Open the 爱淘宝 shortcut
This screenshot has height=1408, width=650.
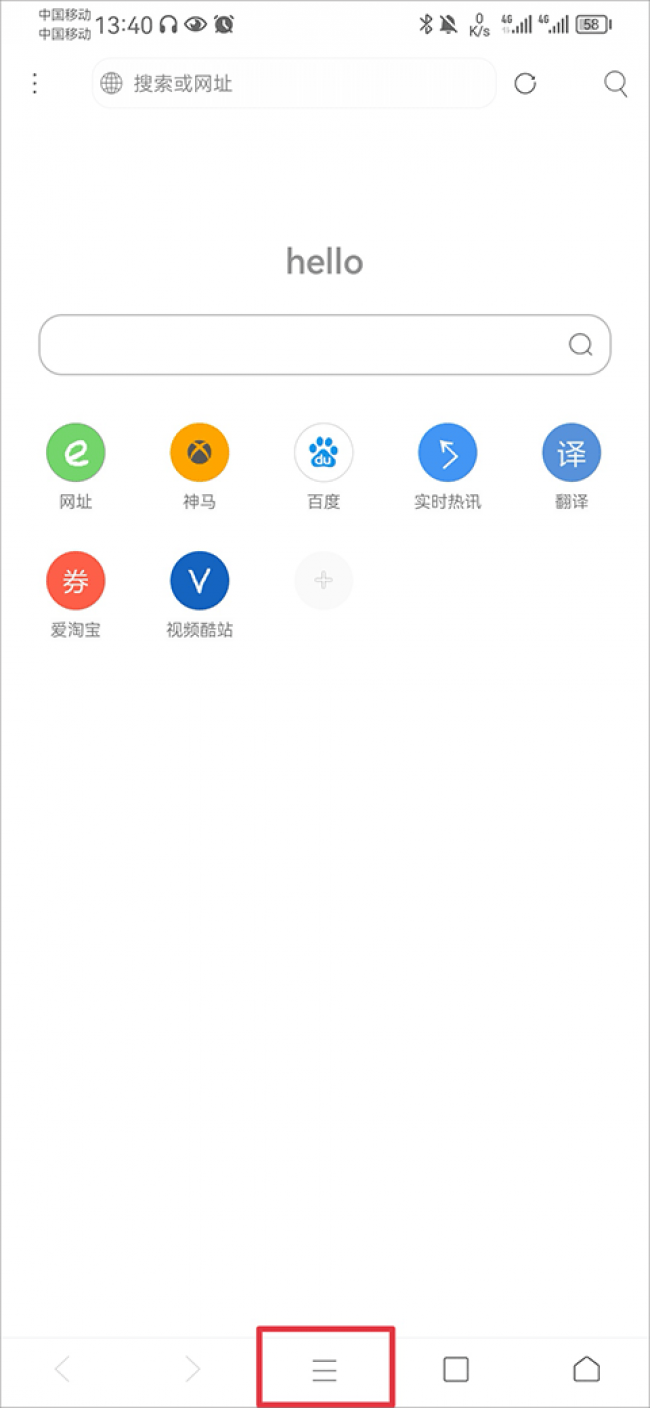[76, 581]
